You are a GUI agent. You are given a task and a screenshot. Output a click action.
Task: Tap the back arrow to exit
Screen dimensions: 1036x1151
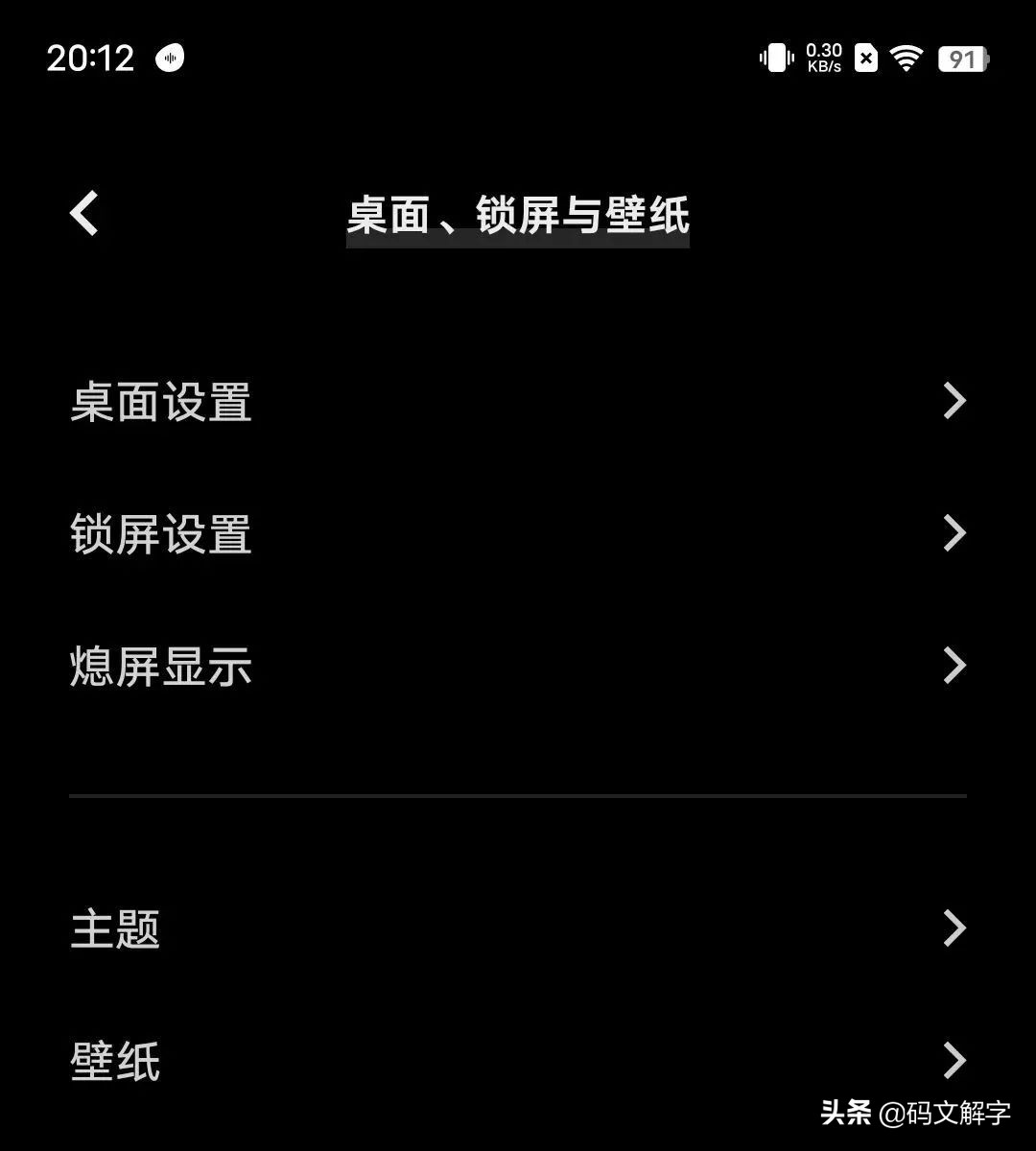(83, 212)
